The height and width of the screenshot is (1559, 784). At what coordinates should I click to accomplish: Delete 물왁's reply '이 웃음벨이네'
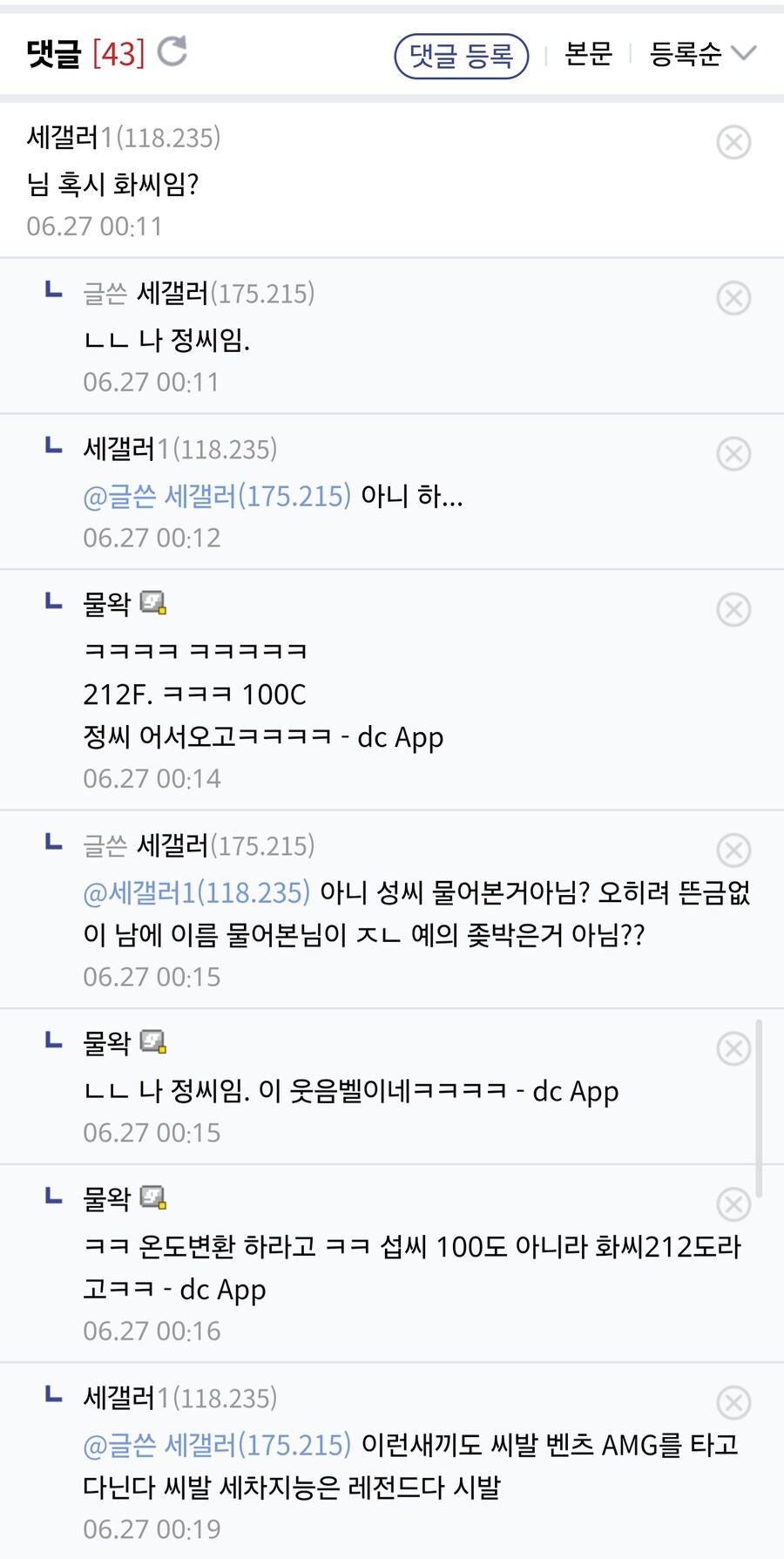tap(733, 1049)
